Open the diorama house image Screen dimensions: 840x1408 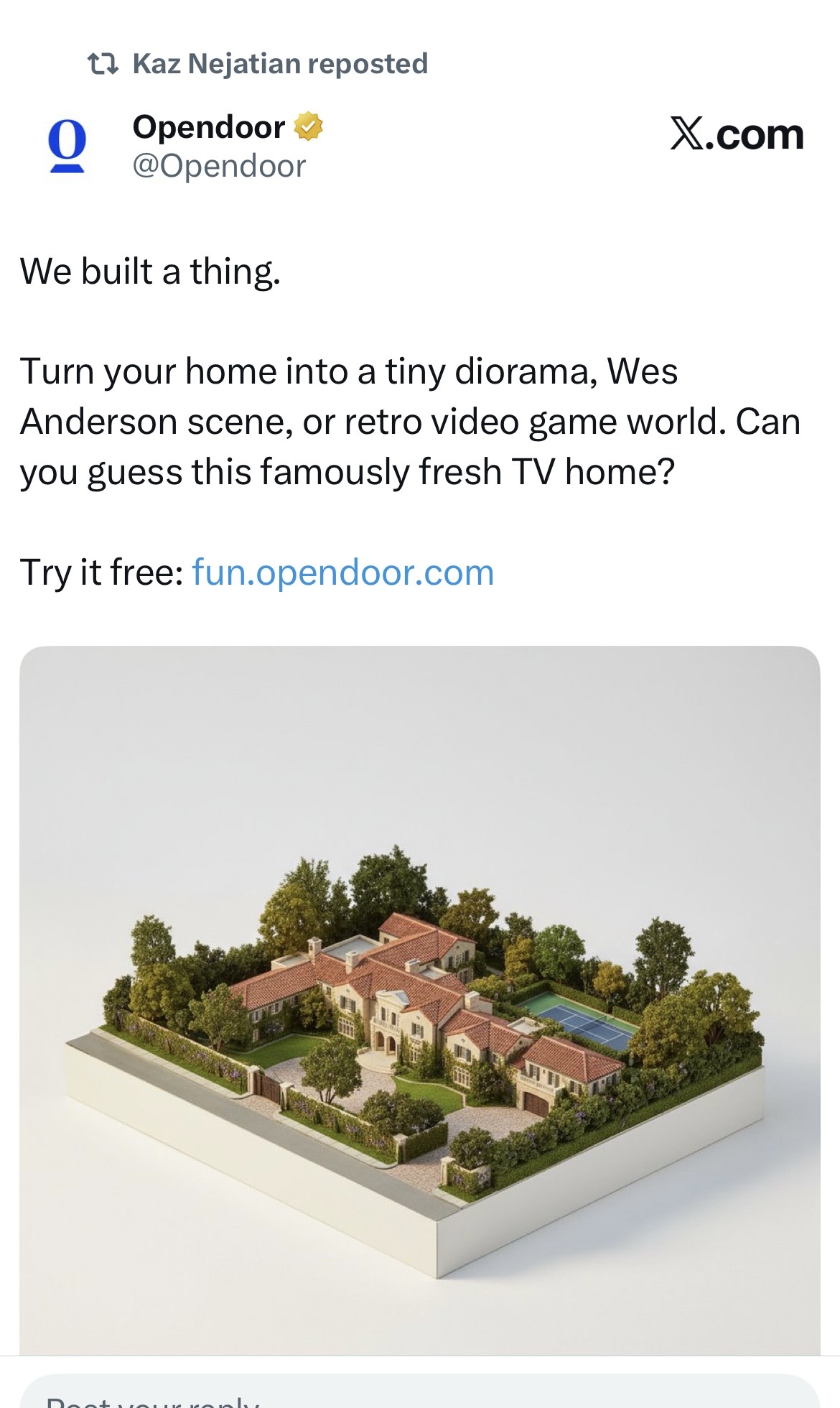click(420, 1000)
